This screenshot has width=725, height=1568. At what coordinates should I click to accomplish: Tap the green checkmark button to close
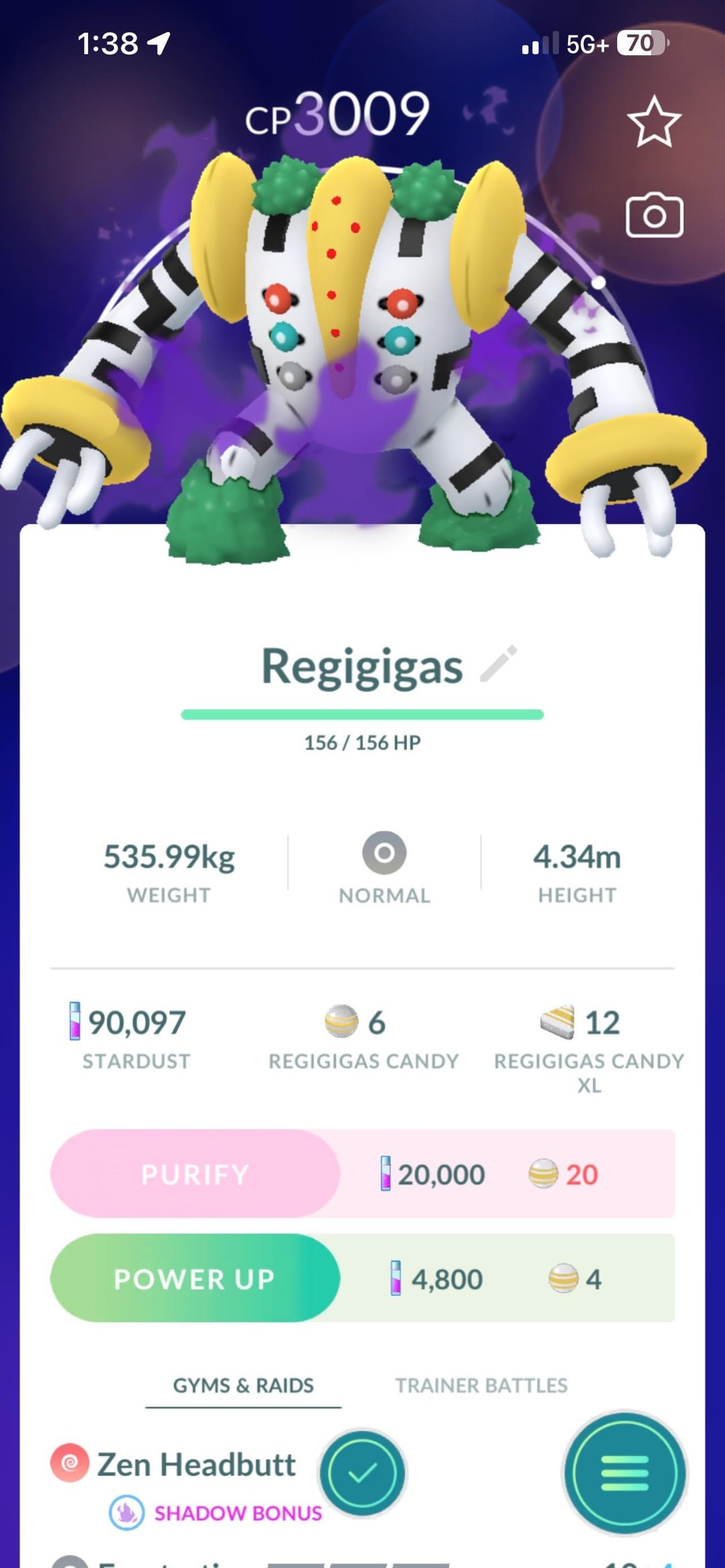362,1473
